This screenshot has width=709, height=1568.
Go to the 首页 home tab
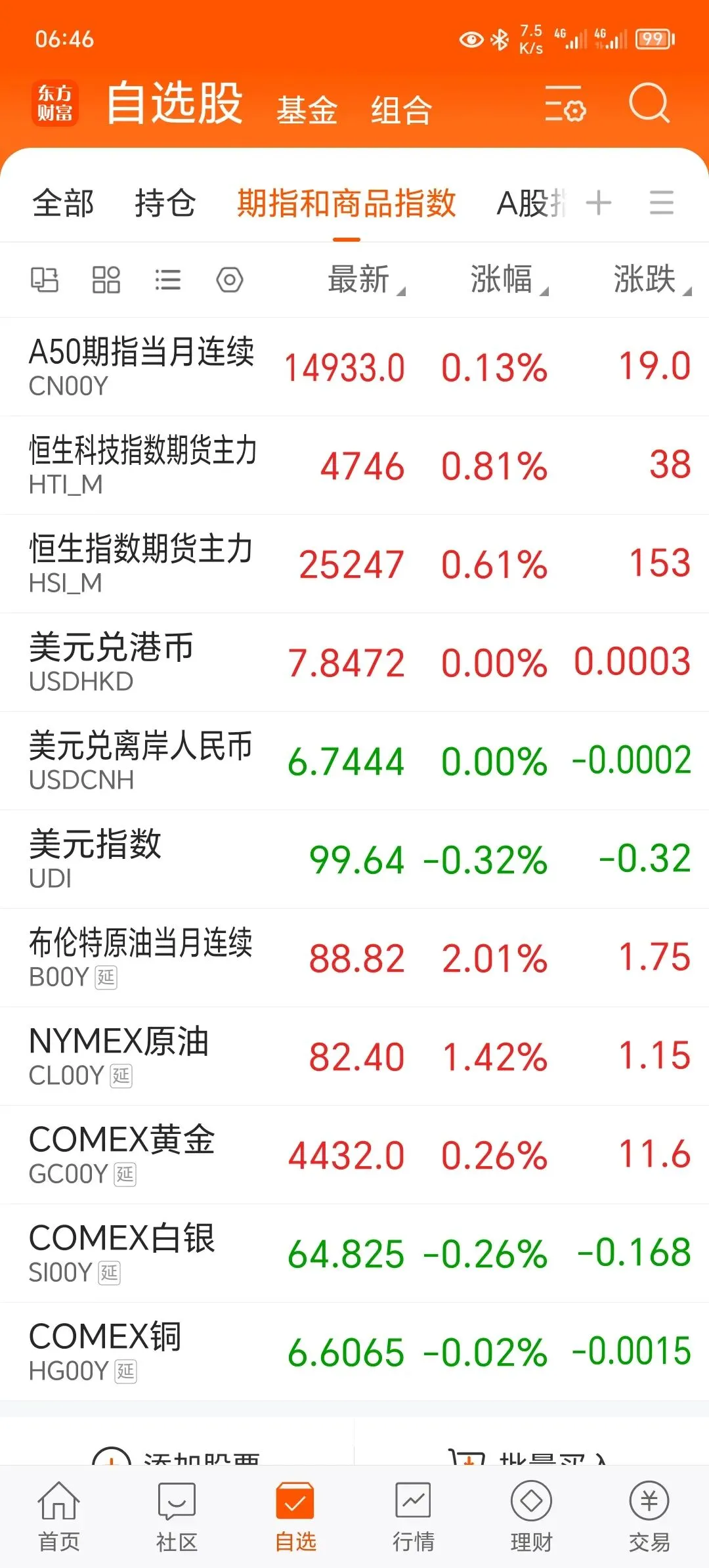tap(59, 1515)
